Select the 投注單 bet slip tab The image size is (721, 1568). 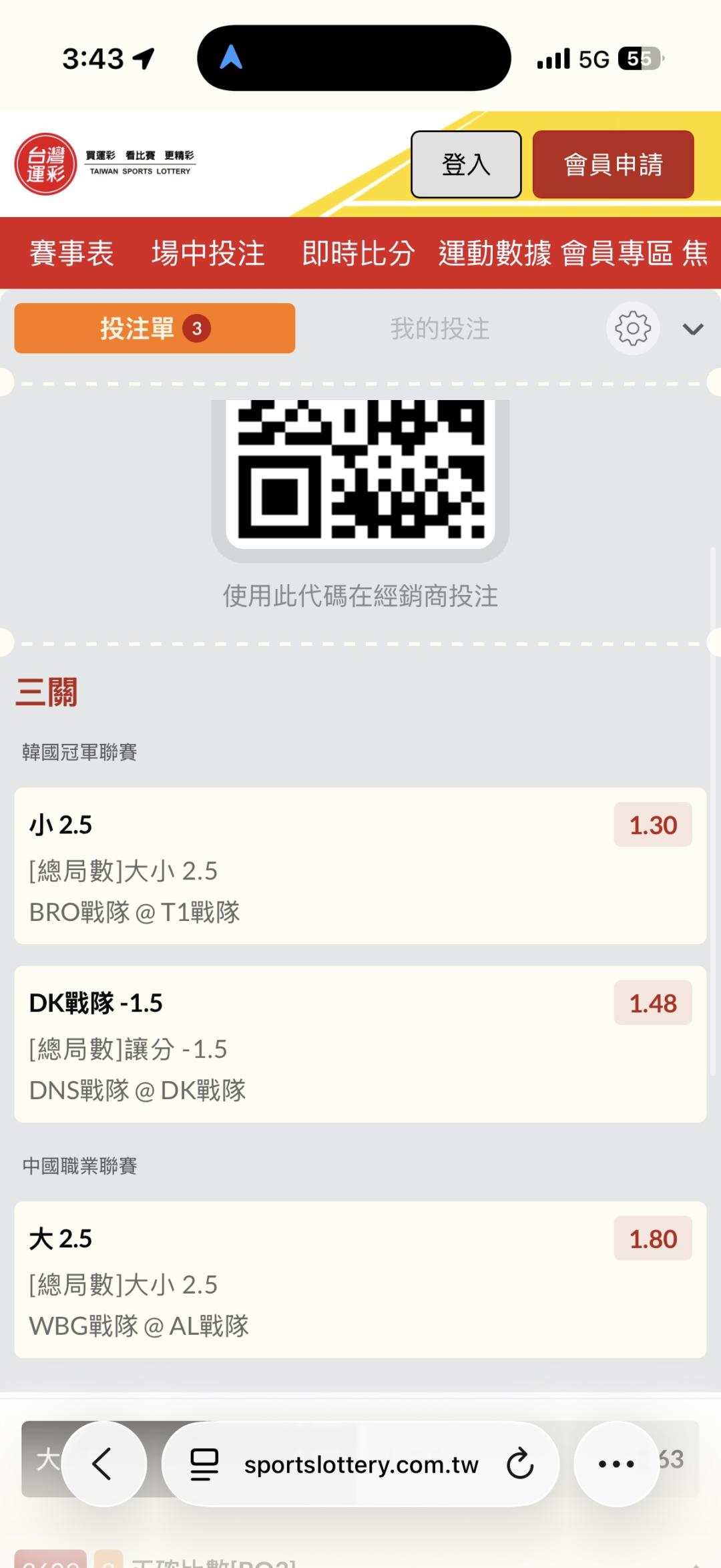pyautogui.click(x=154, y=329)
